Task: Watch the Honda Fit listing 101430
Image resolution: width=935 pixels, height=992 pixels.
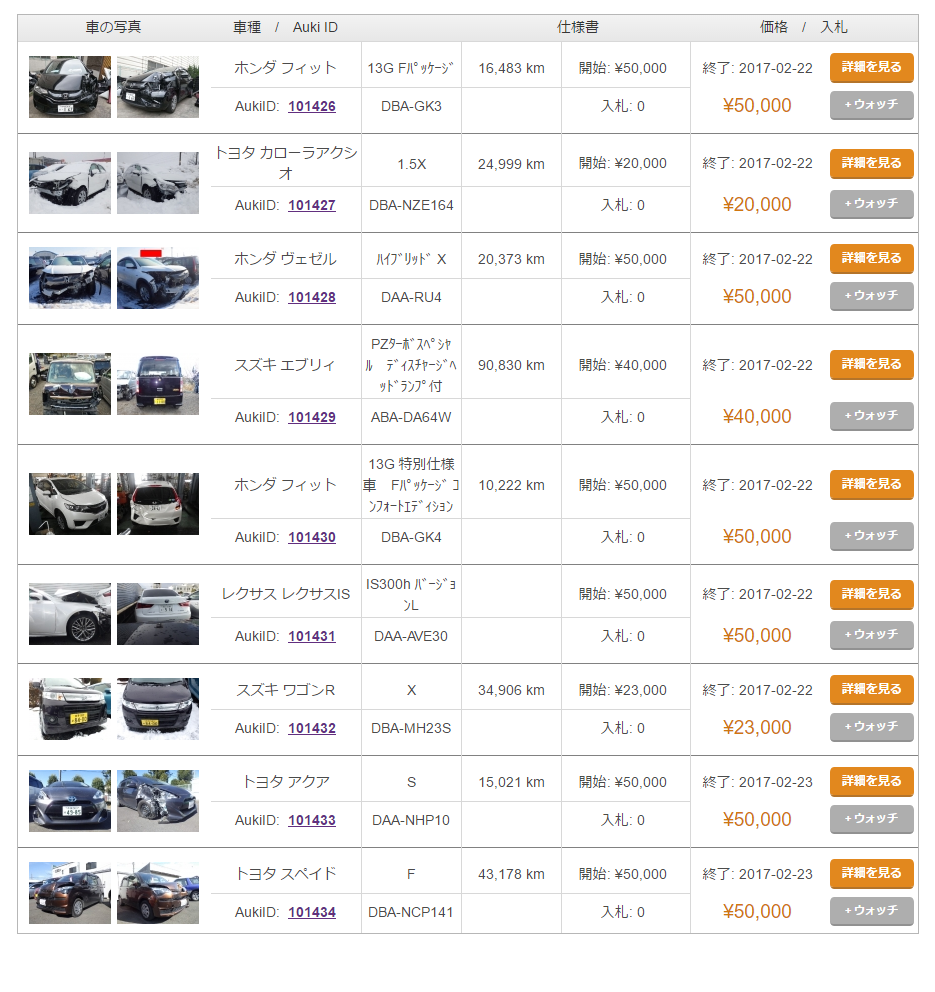Action: click(871, 536)
